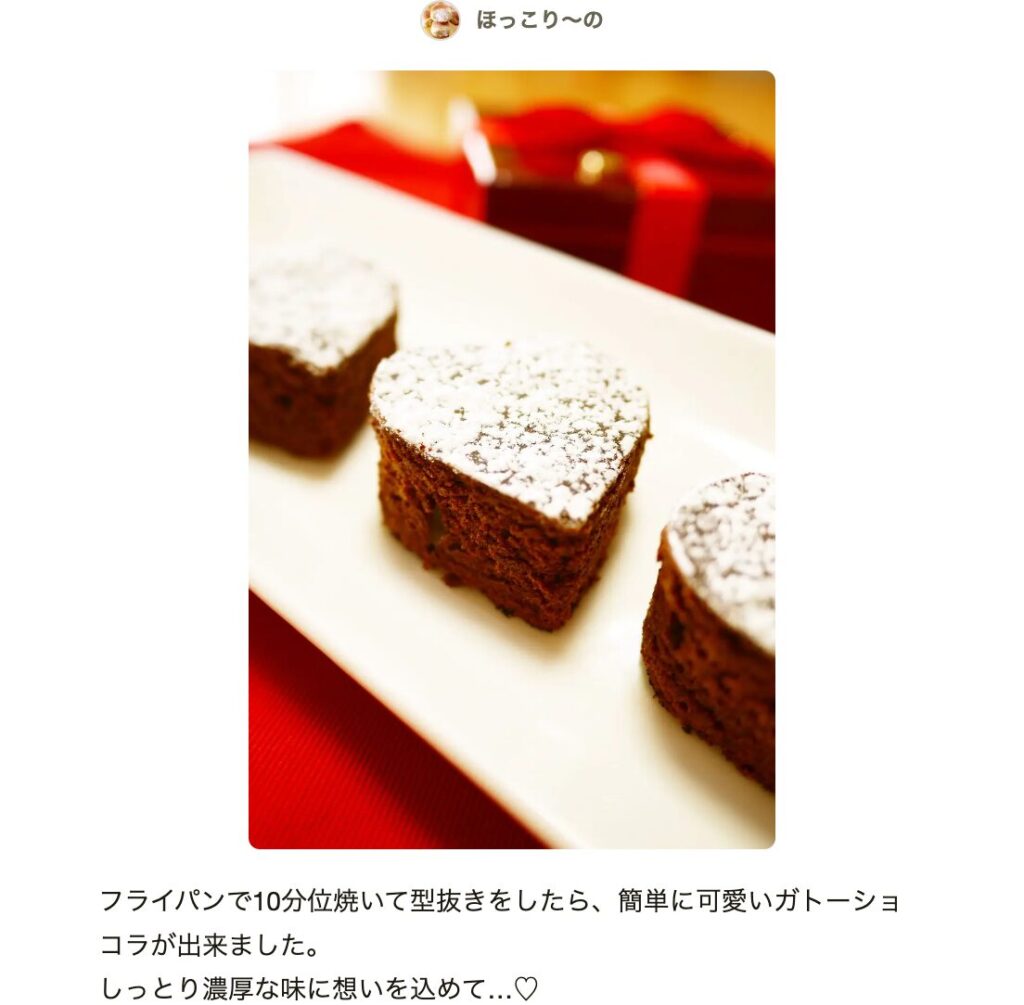Open the heart-shaped gateau chocolat photo
This screenshot has height=1005, width=1024.
point(511,459)
